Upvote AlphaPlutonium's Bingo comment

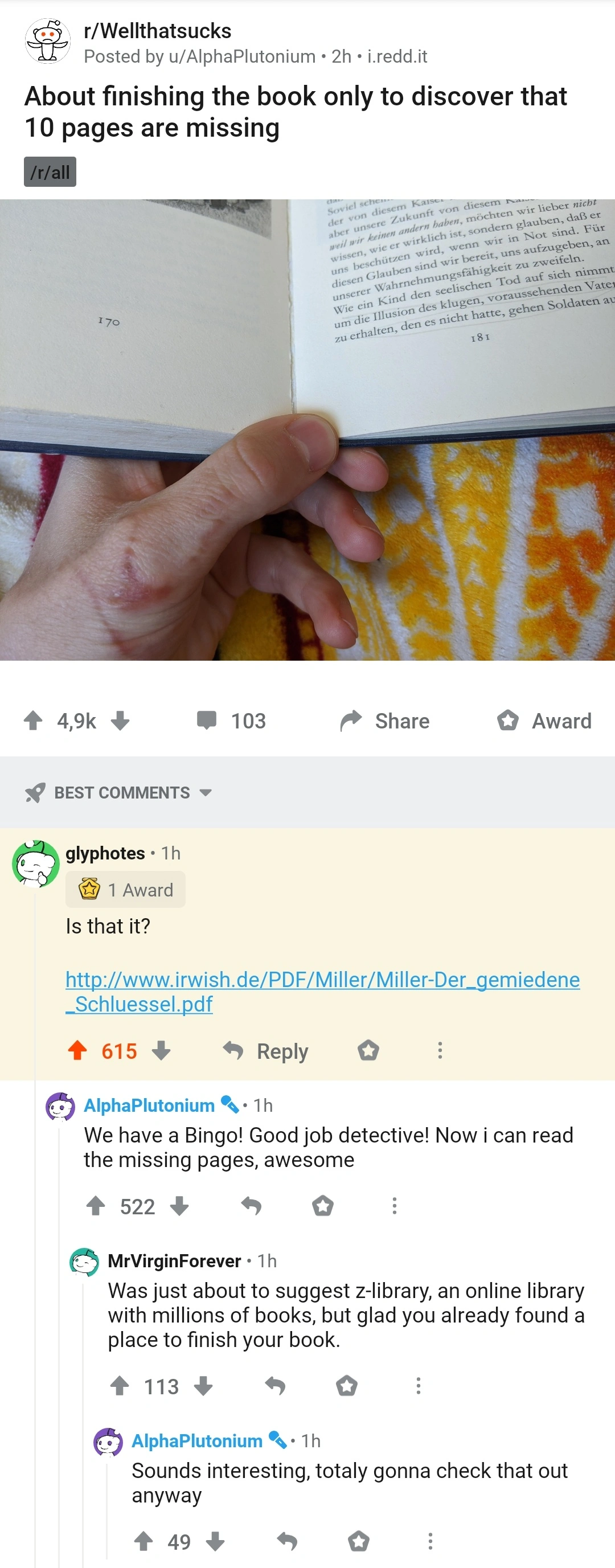(x=96, y=1206)
